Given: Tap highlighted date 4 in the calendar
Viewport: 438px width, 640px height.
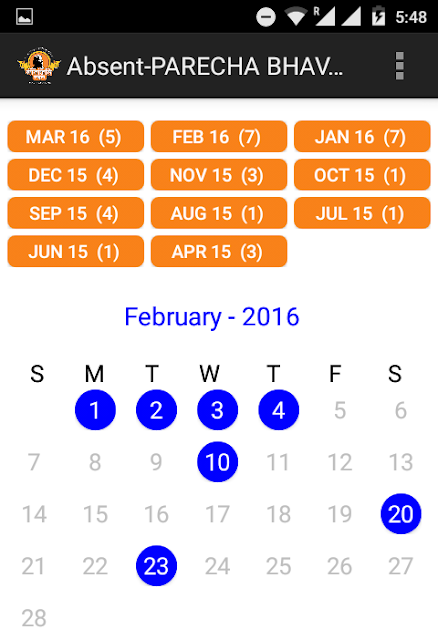Looking at the screenshot, I should click(x=279, y=410).
